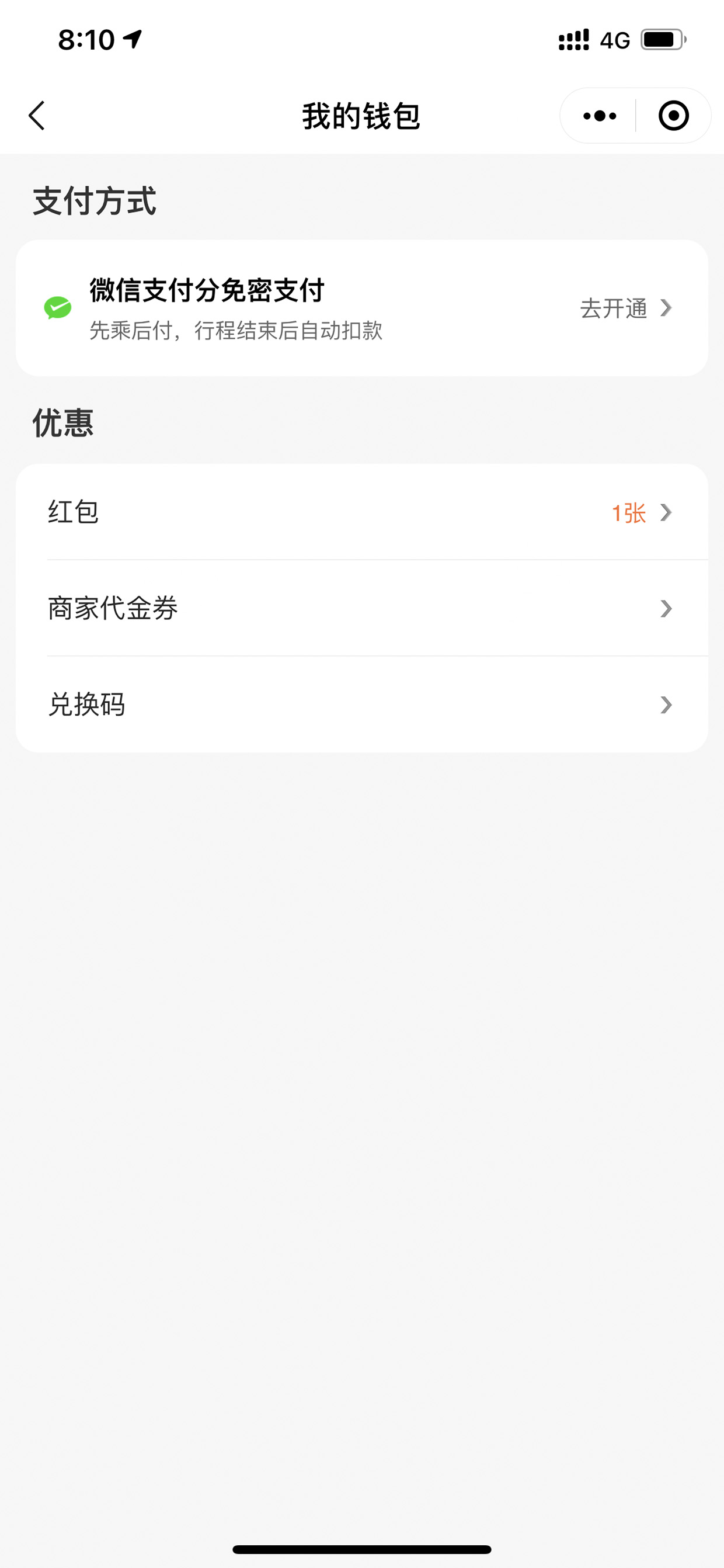This screenshot has height=1568, width=724.
Task: Open 兑换码 entry
Action: (362, 705)
